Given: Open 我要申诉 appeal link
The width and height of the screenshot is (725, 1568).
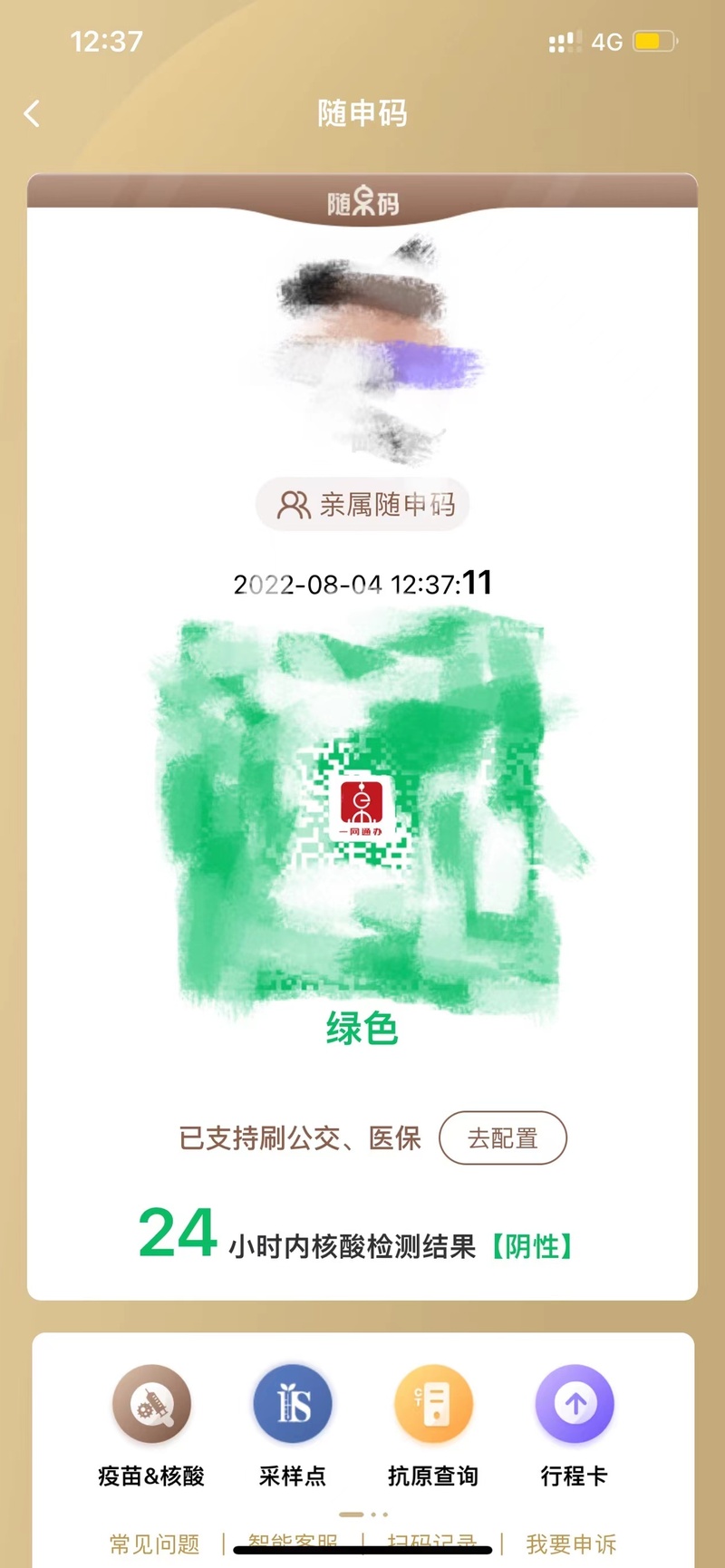Looking at the screenshot, I should coord(571,1544).
